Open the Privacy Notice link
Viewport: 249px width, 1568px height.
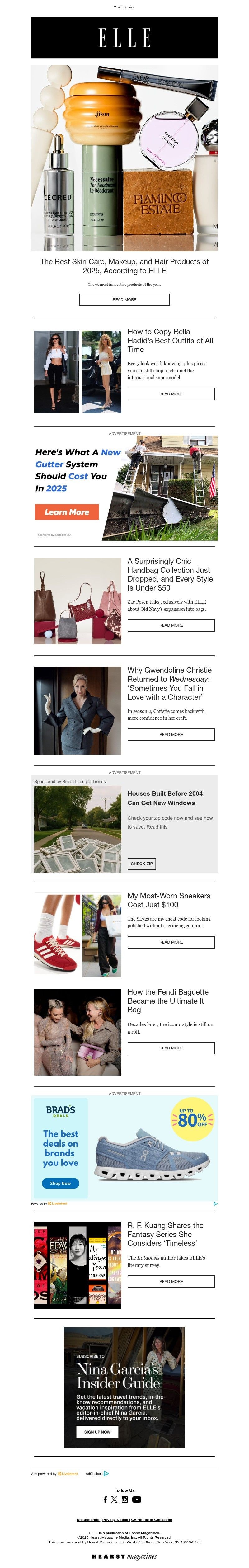click(115, 1519)
